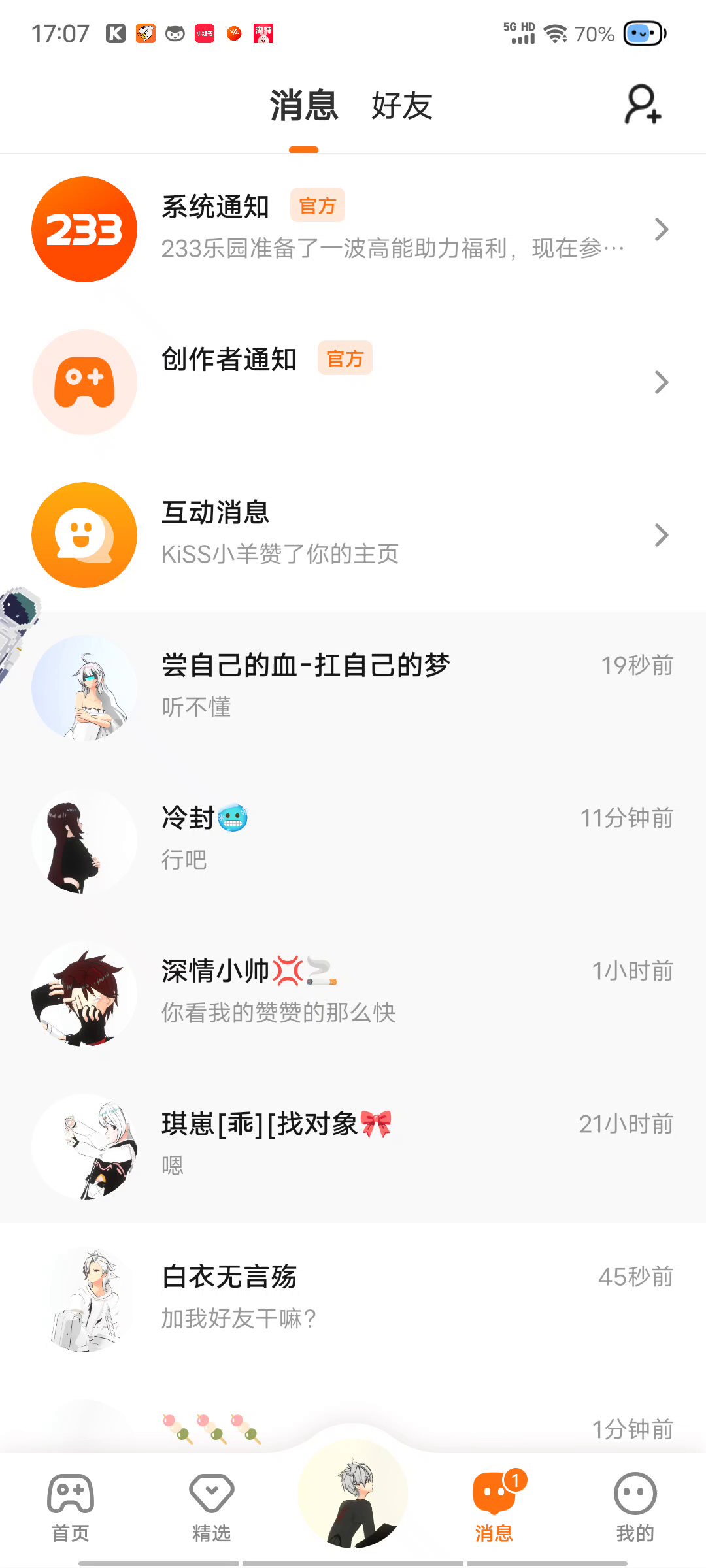The image size is (706, 1568).
Task: Tap the center avatar button in bottom bar
Action: [353, 1495]
